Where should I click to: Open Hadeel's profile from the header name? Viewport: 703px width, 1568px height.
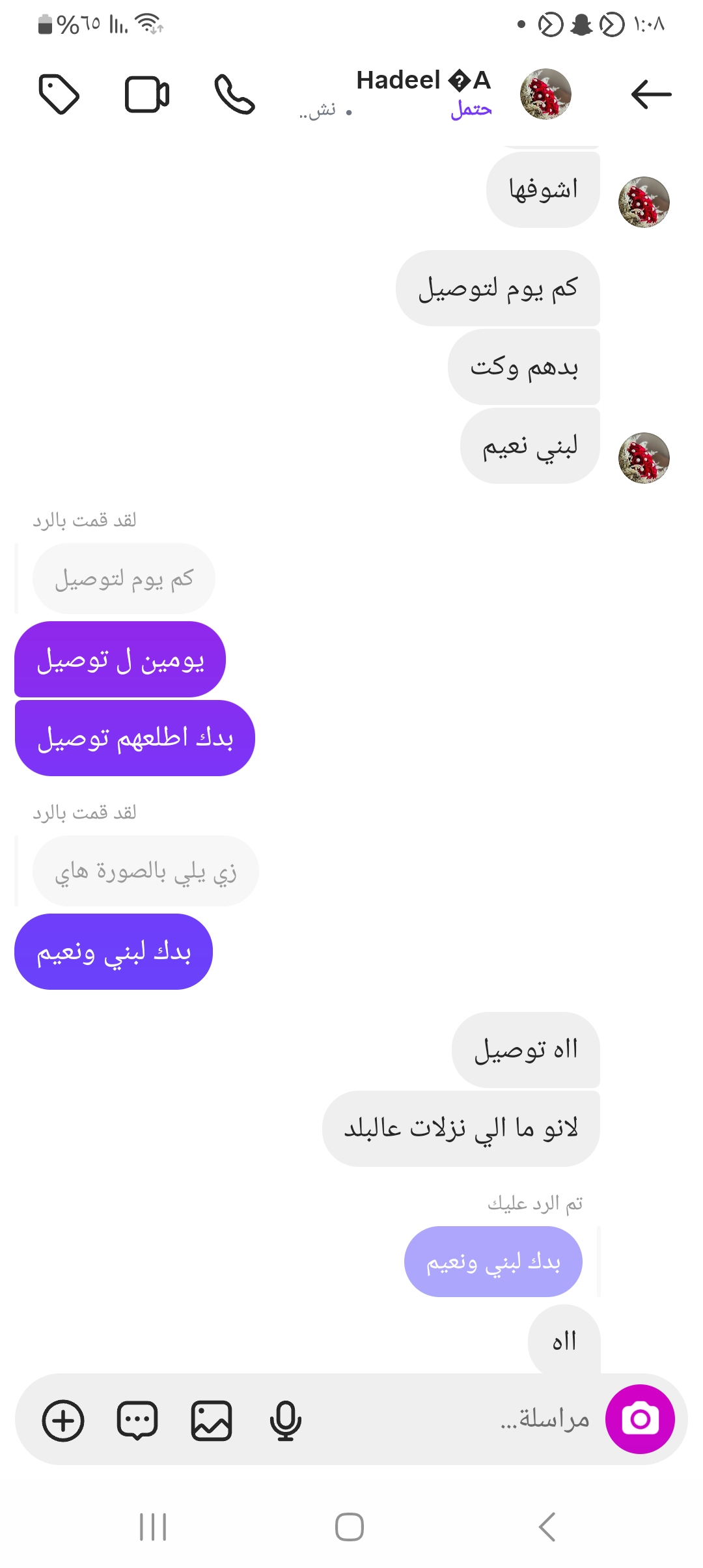pyautogui.click(x=423, y=81)
